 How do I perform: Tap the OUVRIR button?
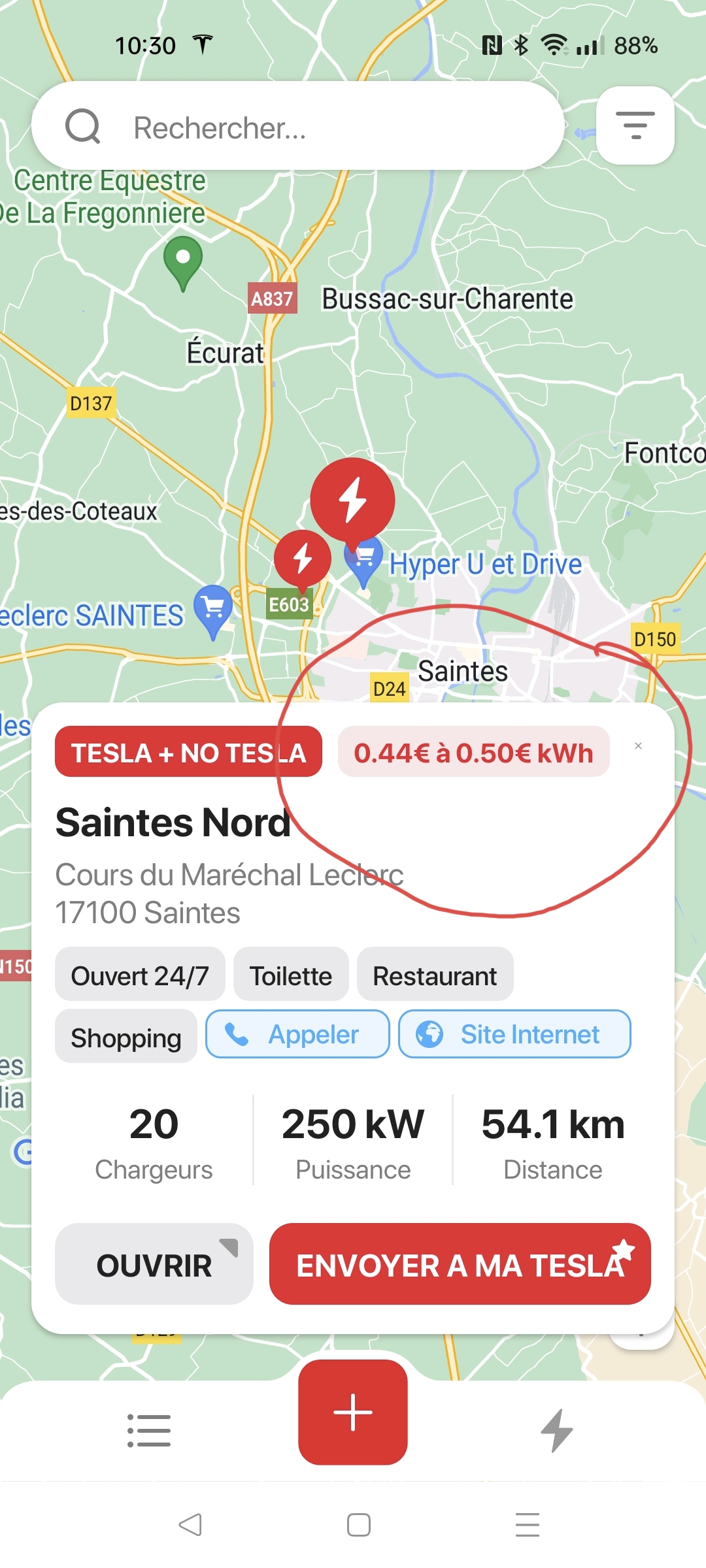point(154,1264)
